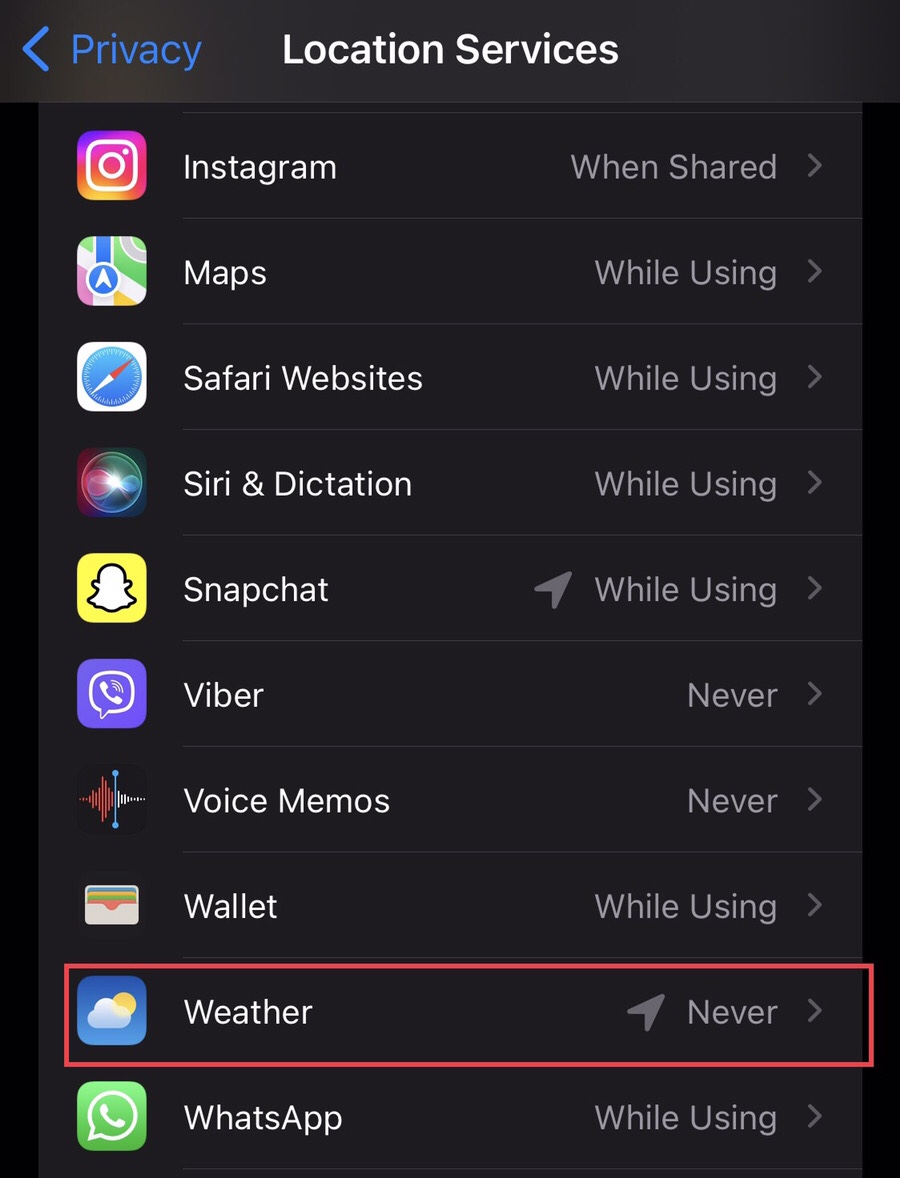Tap the Maps app icon
Viewport: 900px width, 1178px height.
111,271
